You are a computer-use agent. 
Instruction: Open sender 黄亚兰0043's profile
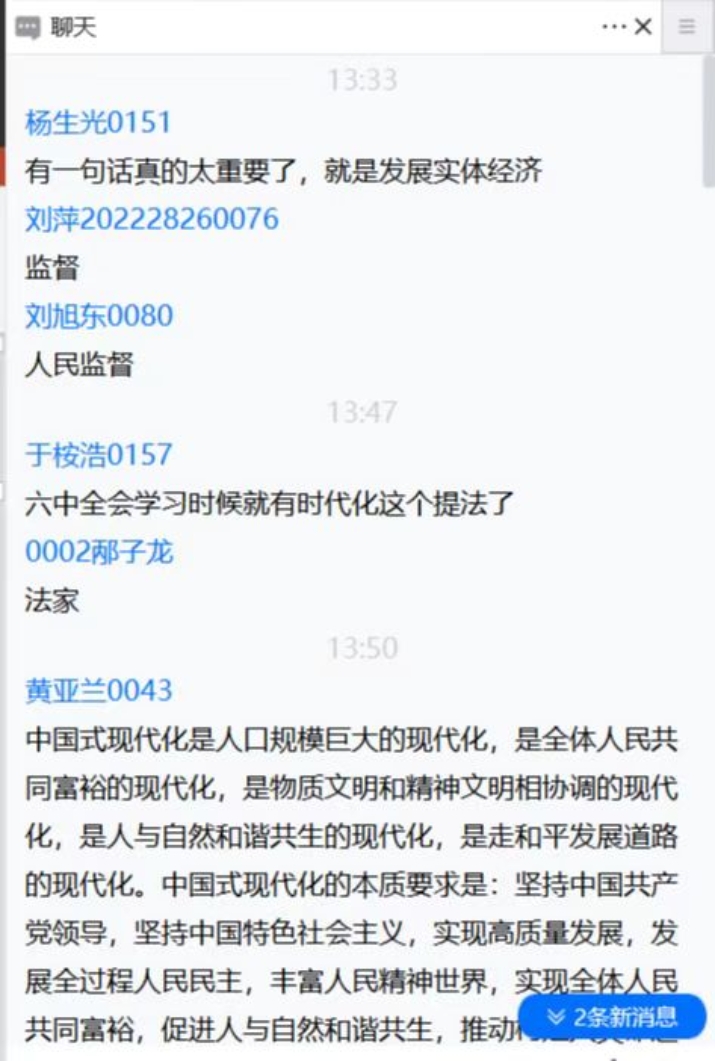(x=99, y=690)
